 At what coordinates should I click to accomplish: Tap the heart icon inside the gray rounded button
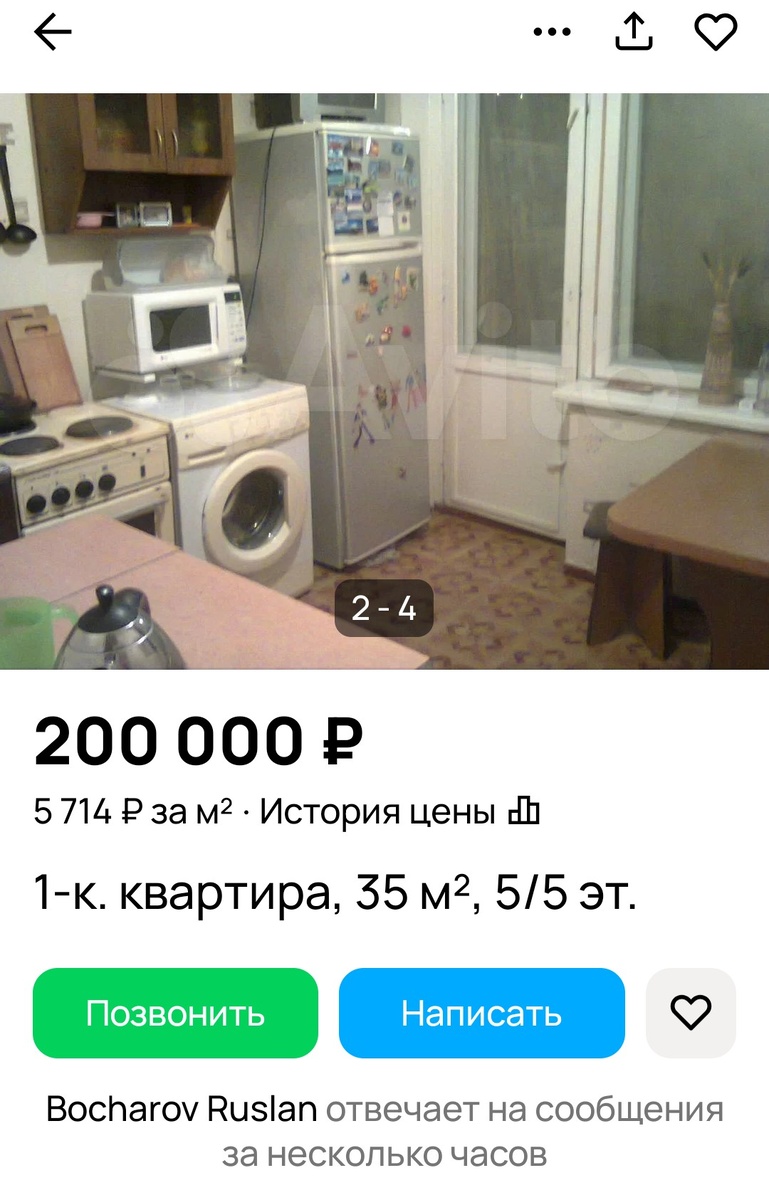point(691,1013)
